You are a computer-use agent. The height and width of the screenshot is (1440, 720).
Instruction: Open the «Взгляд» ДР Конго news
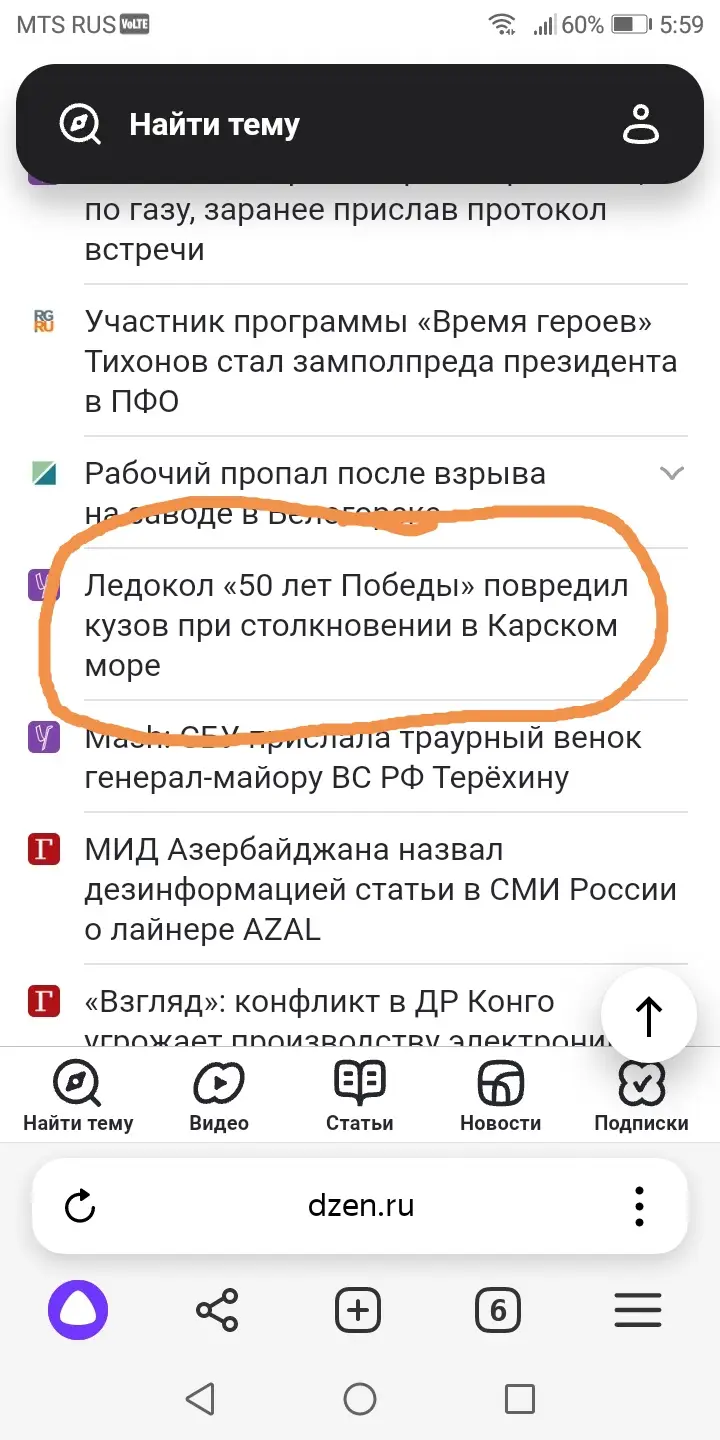tap(320, 1003)
